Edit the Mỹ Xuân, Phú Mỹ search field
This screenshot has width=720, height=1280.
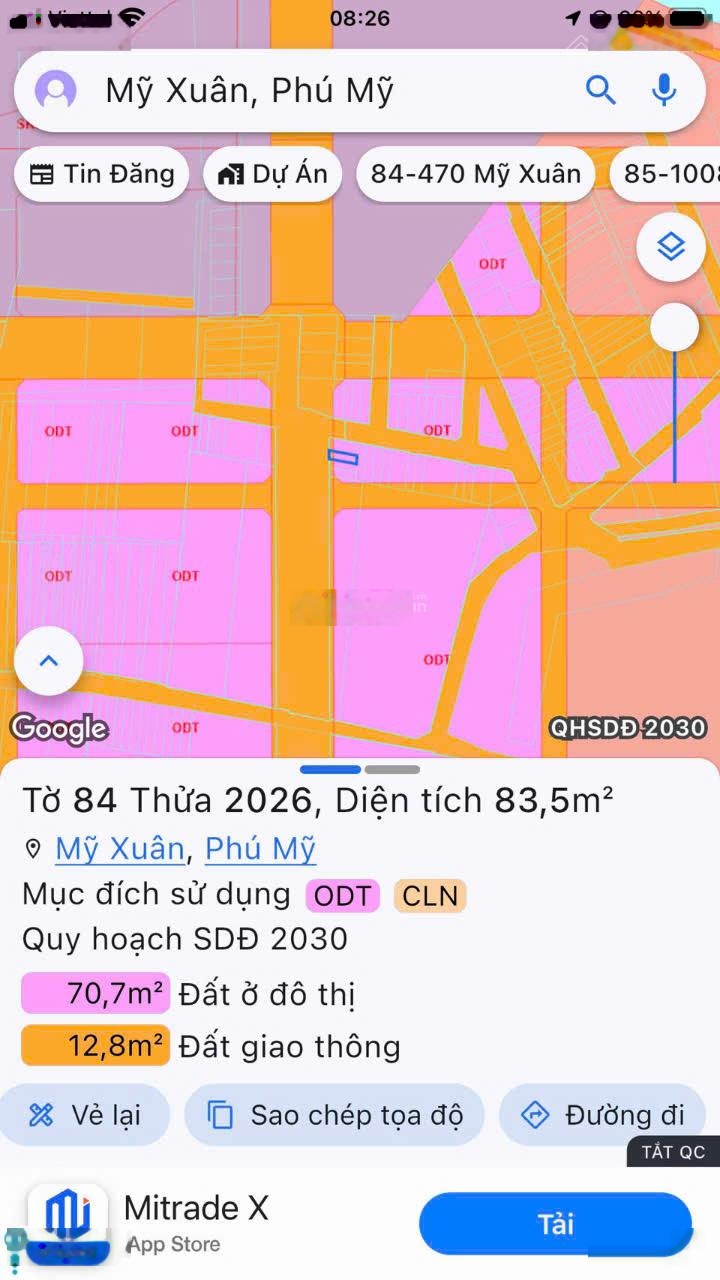point(300,91)
